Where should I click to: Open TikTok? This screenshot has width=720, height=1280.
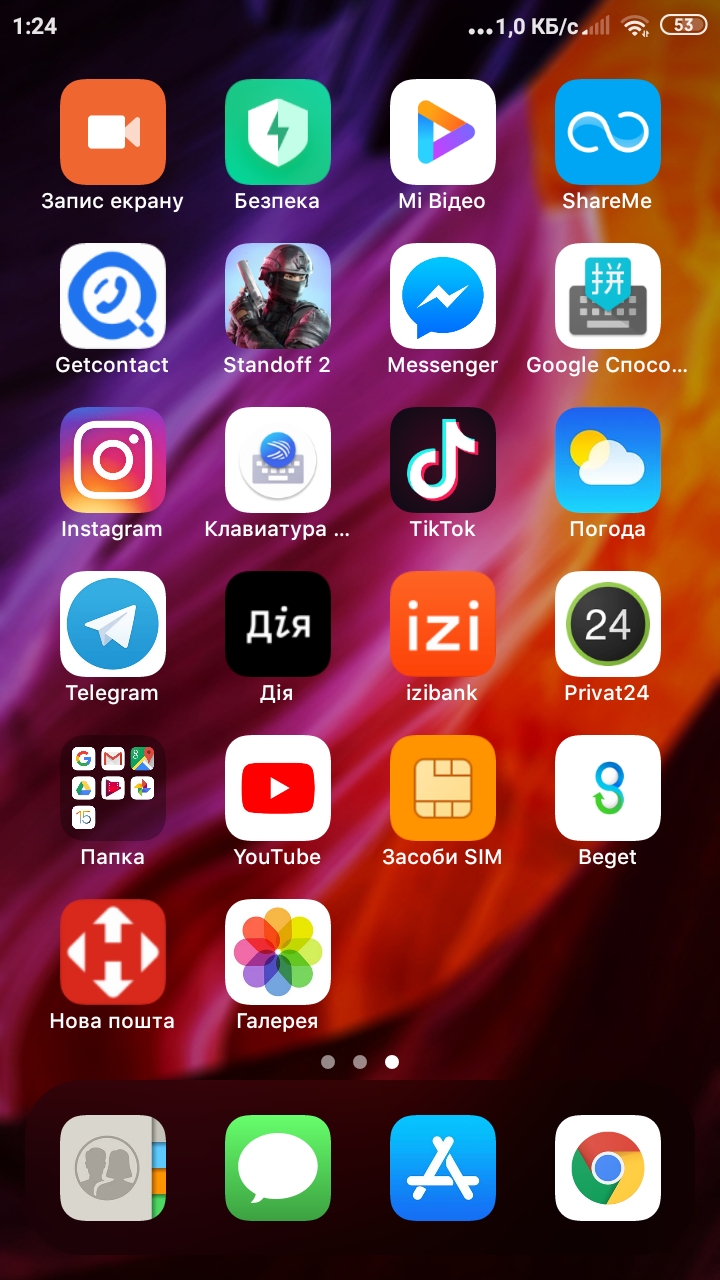(443, 460)
